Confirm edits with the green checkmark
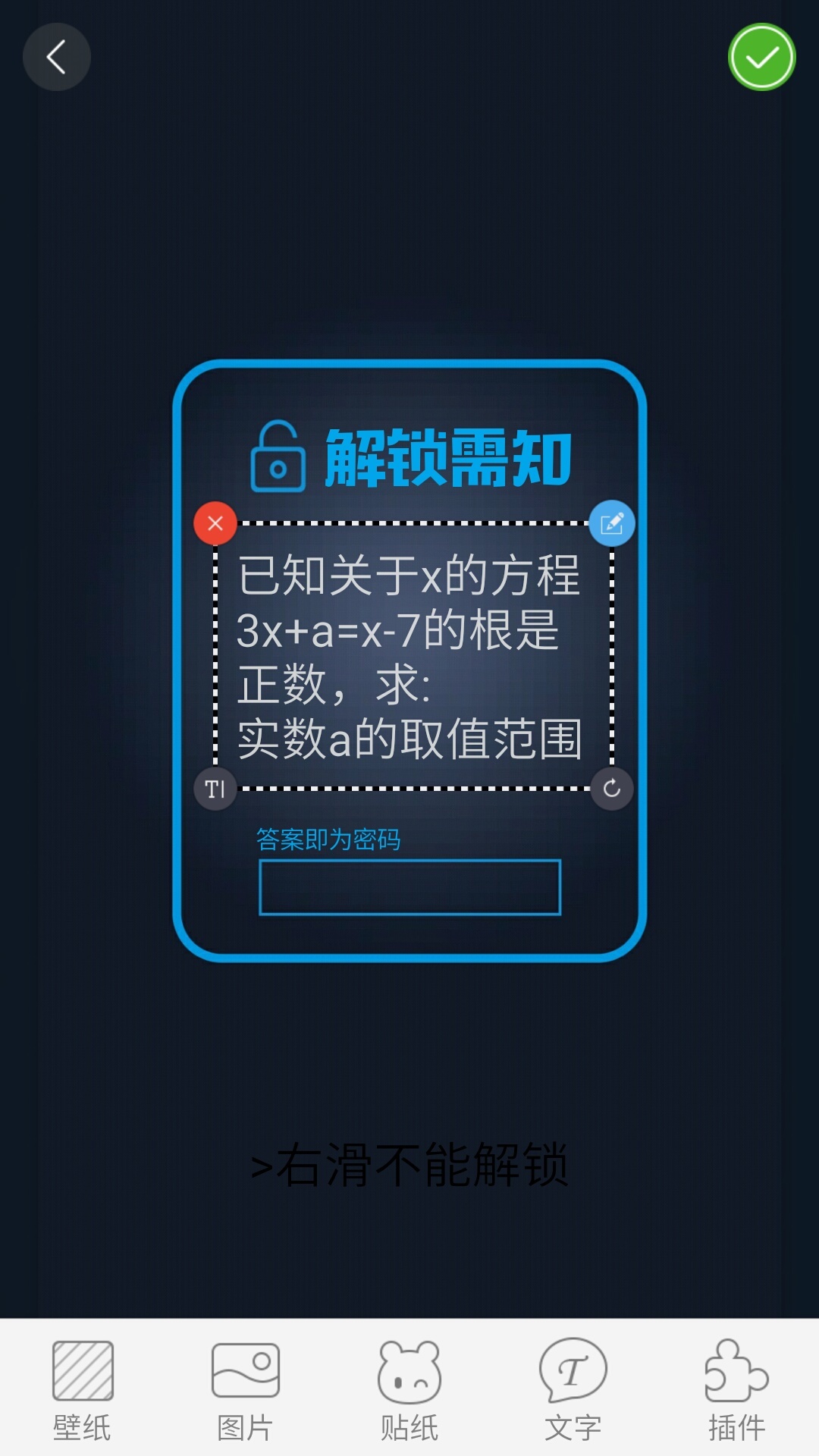Image resolution: width=819 pixels, height=1456 pixels. [x=761, y=57]
